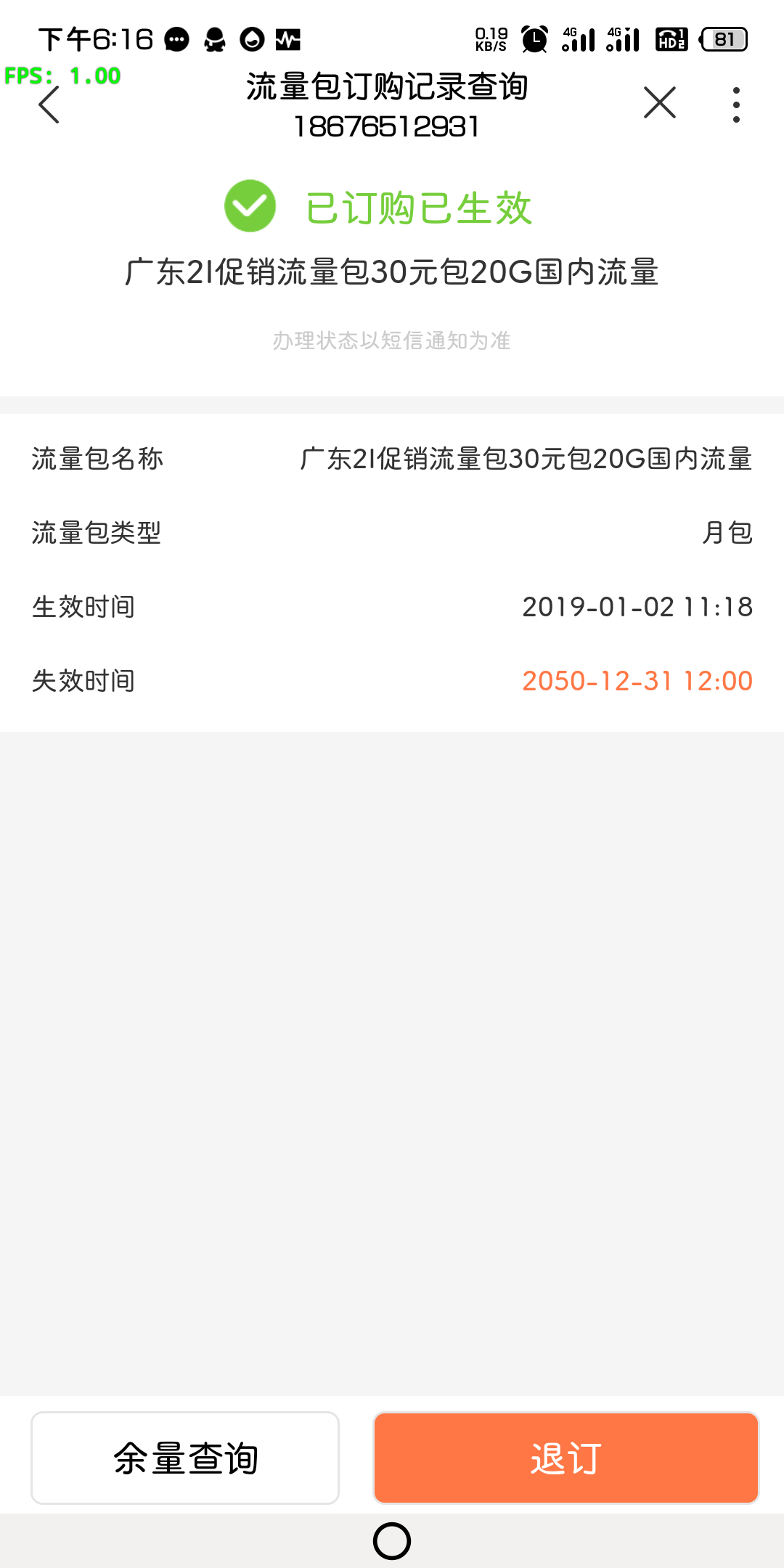Unsubscribe with the orange 退订 button
The height and width of the screenshot is (1568, 784).
pyautogui.click(x=565, y=1458)
